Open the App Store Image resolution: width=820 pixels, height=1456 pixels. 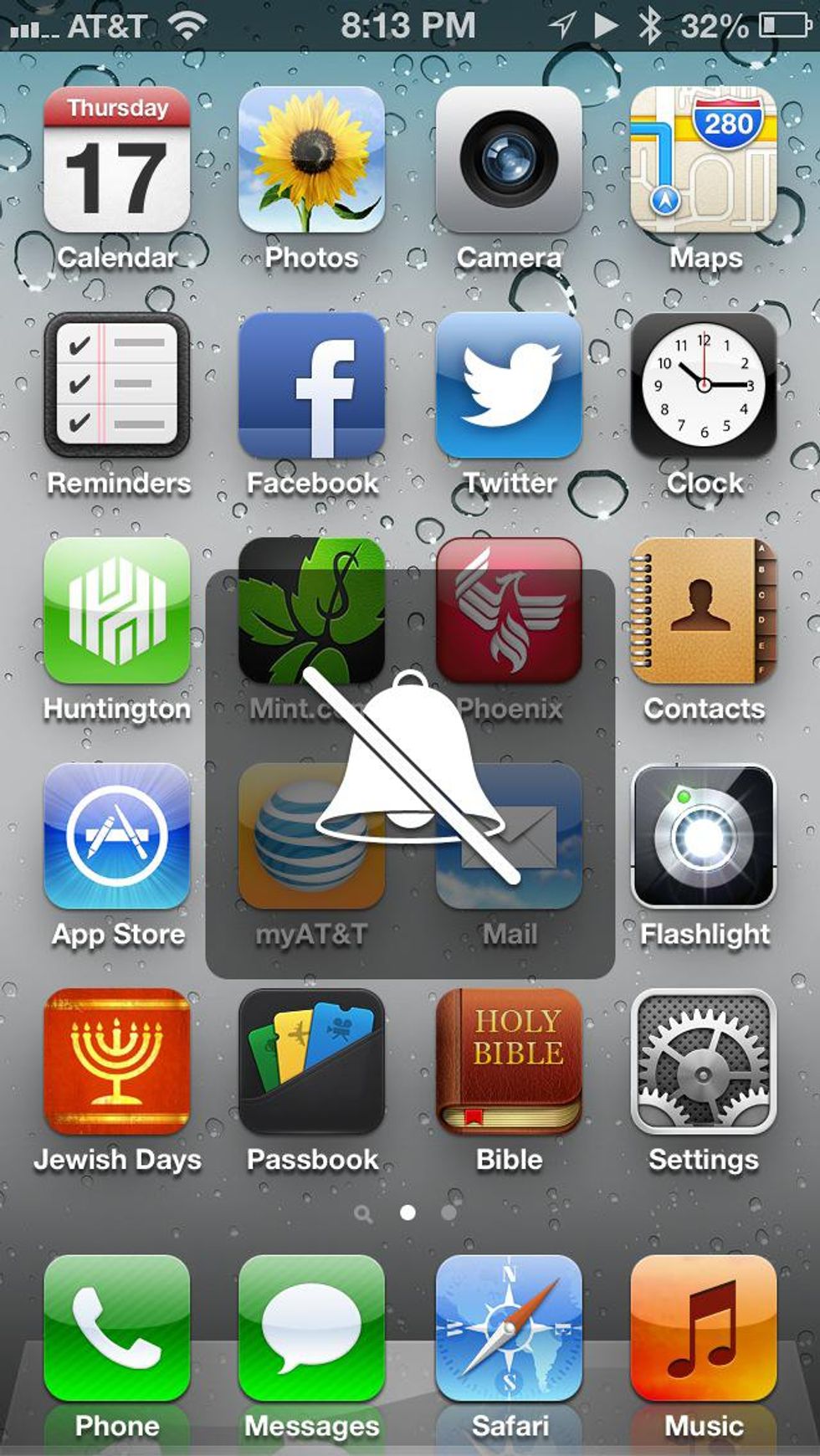point(117,836)
